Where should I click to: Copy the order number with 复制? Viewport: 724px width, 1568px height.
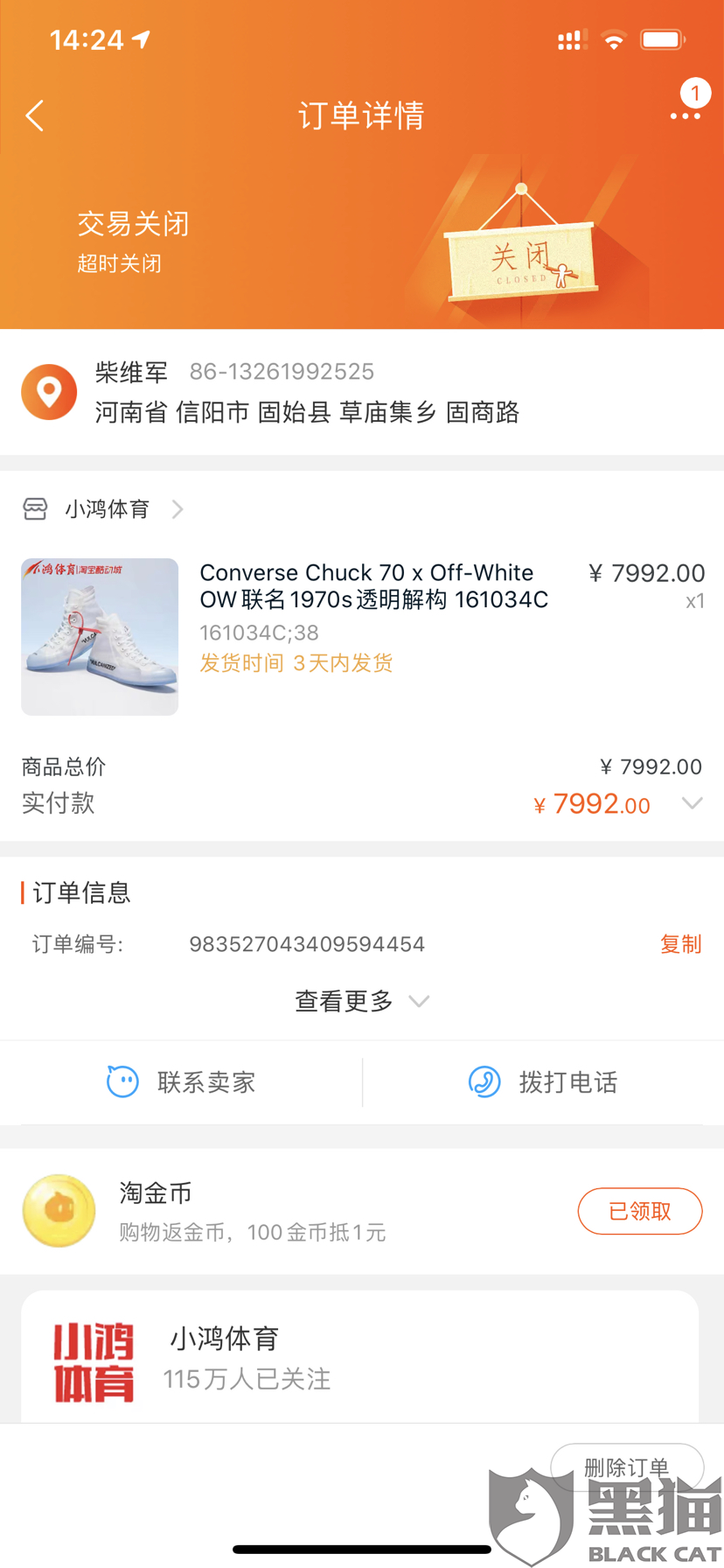coord(680,944)
